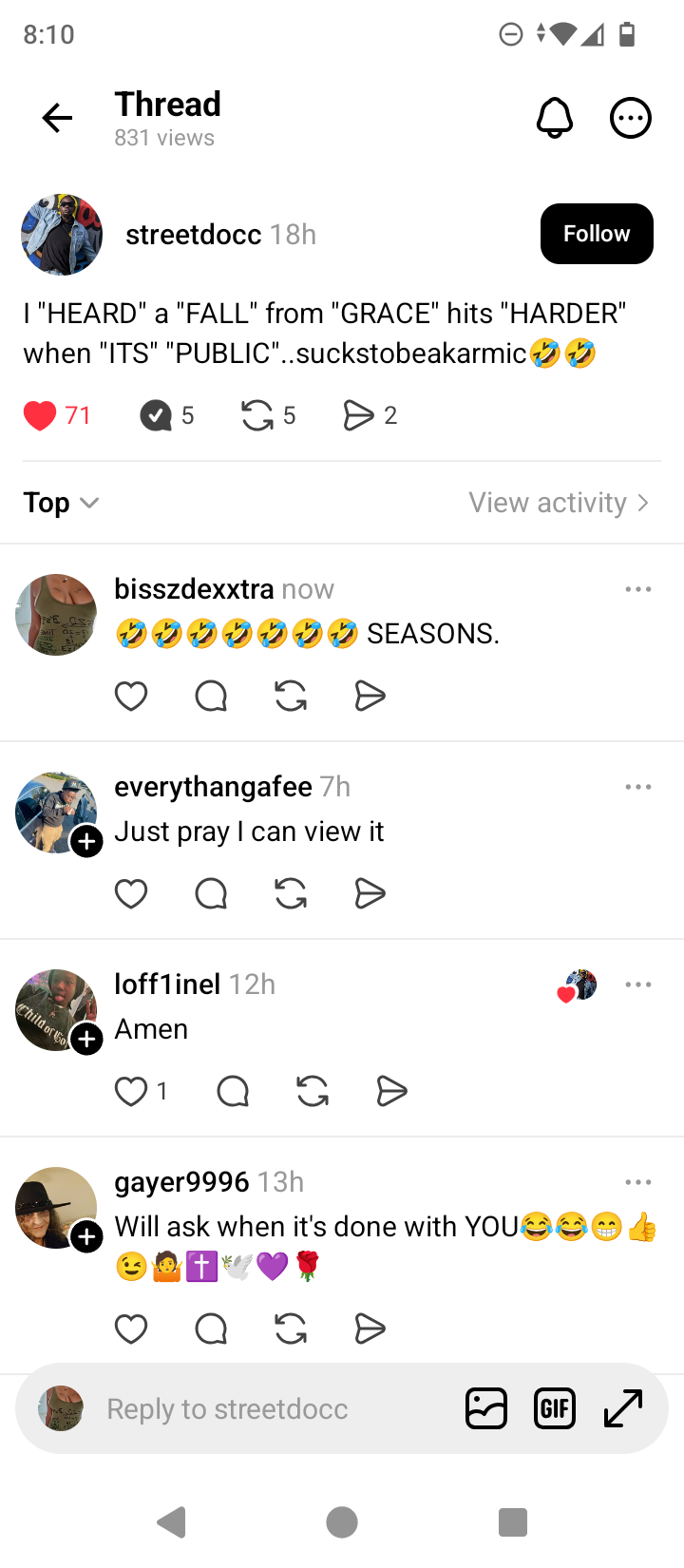Follow everythangafee via avatar plus badge

click(86, 841)
